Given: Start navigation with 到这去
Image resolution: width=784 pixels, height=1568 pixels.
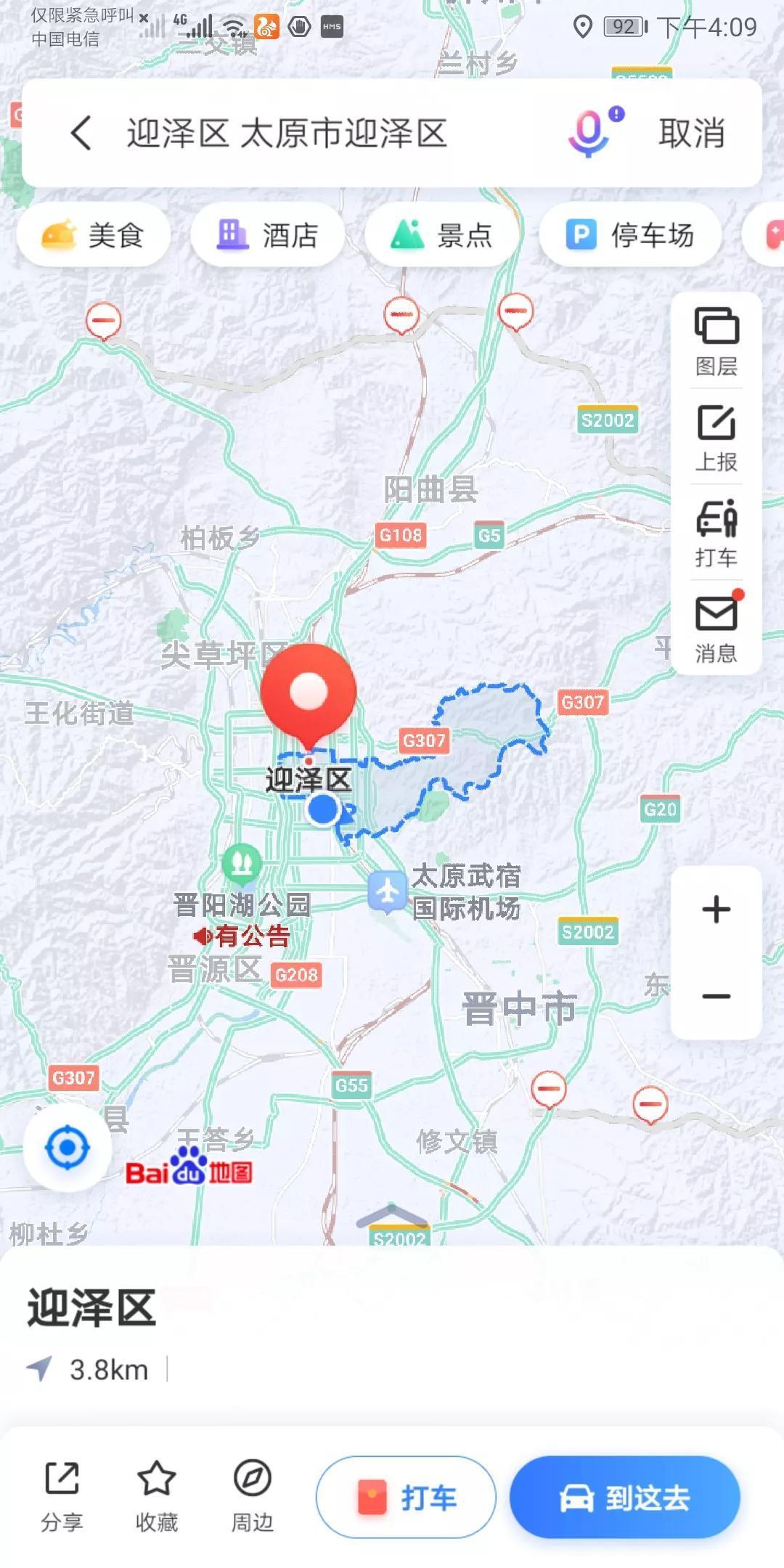Looking at the screenshot, I should [624, 1497].
